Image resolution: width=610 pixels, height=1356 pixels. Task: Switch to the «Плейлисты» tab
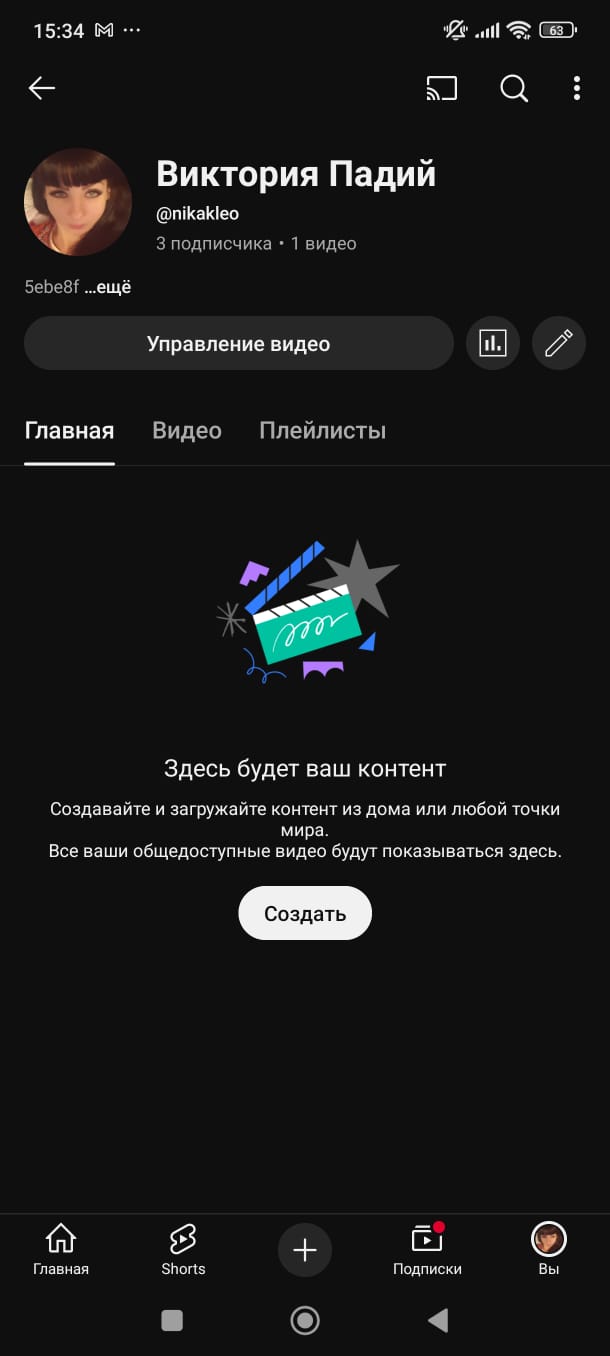click(x=322, y=431)
